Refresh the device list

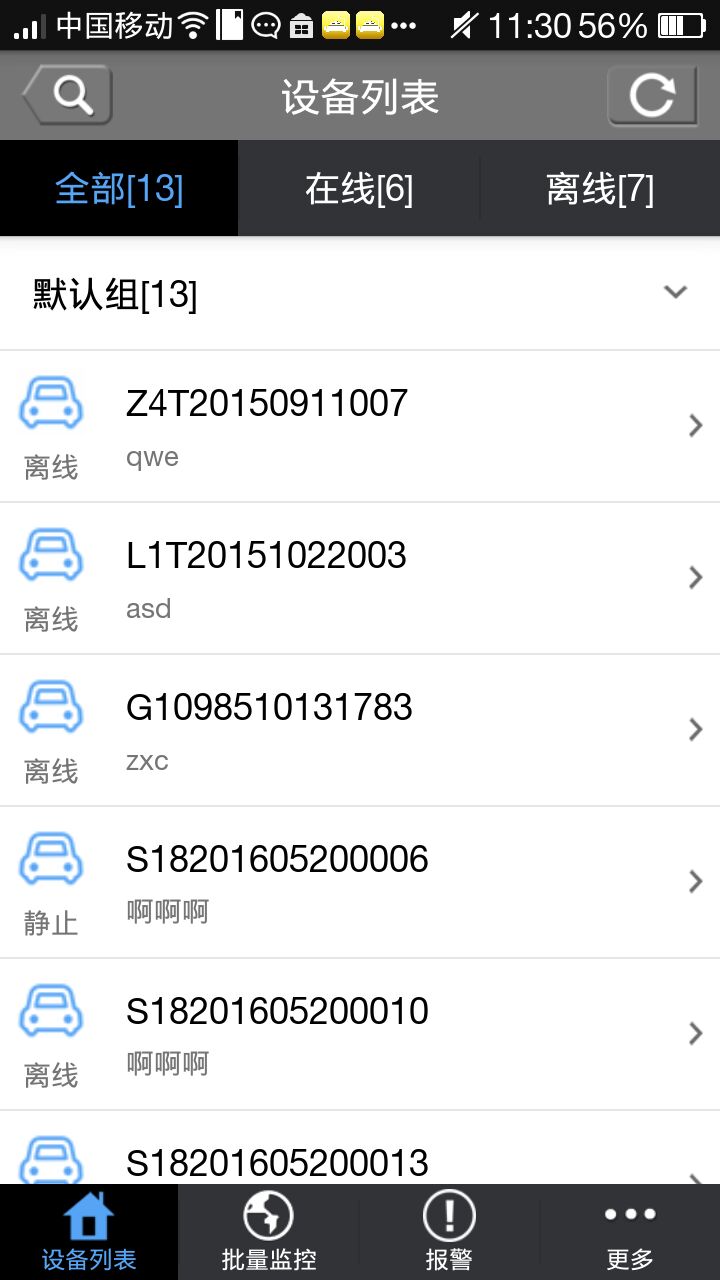tap(652, 96)
